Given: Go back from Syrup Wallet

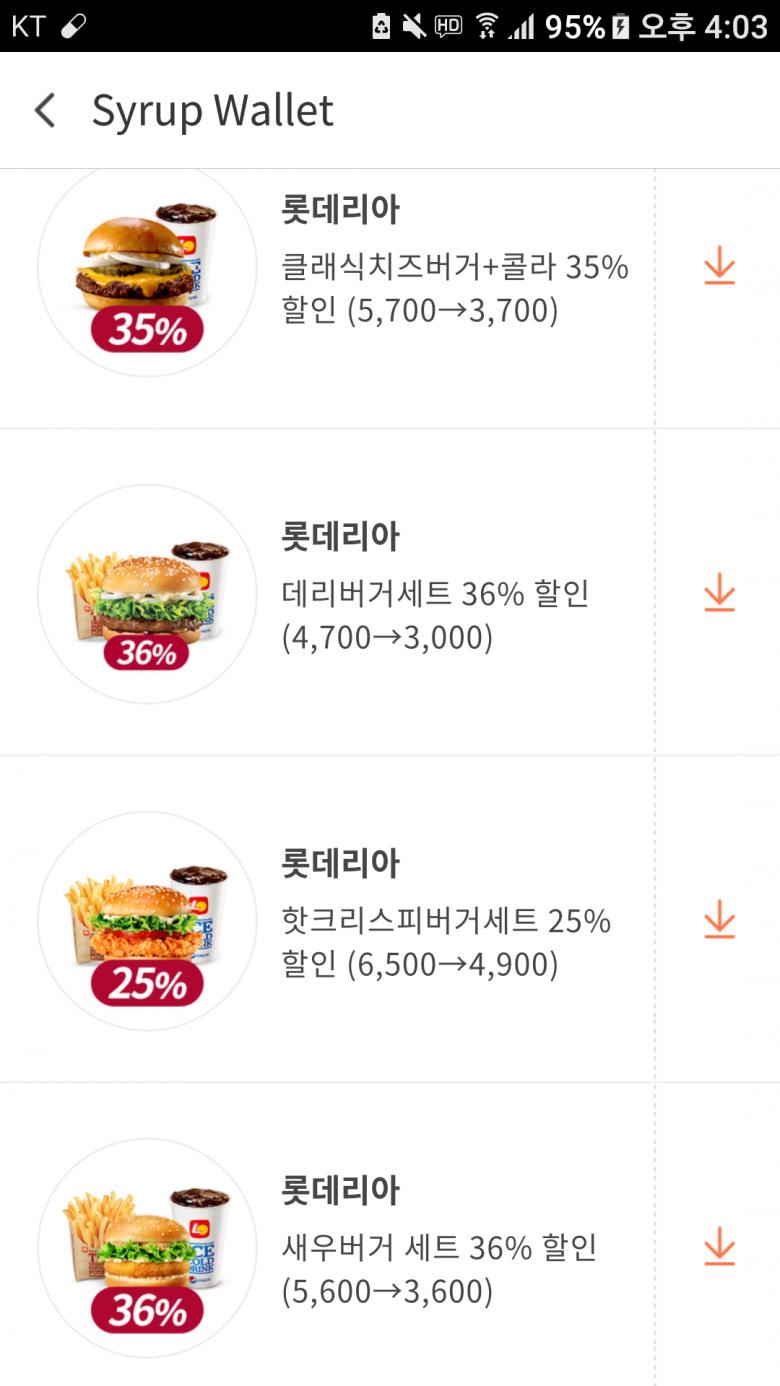Looking at the screenshot, I should tap(45, 110).
